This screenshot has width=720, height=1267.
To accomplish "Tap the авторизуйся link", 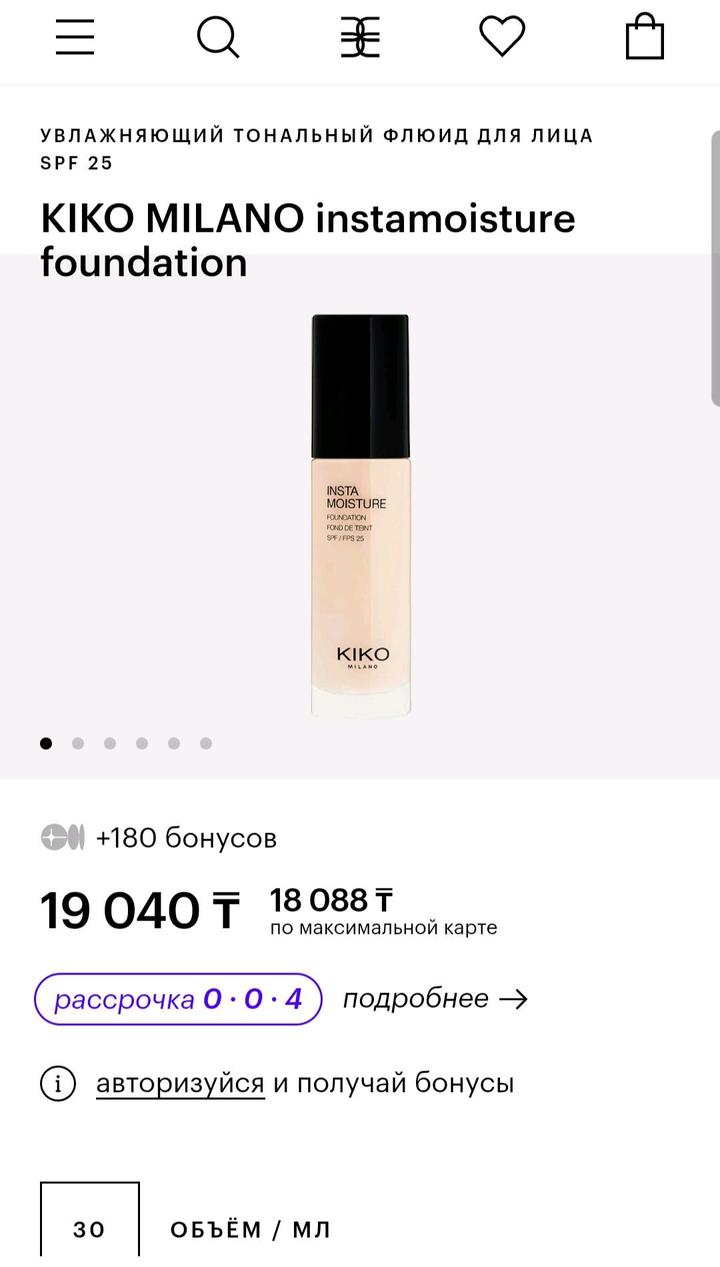I will pos(180,1083).
